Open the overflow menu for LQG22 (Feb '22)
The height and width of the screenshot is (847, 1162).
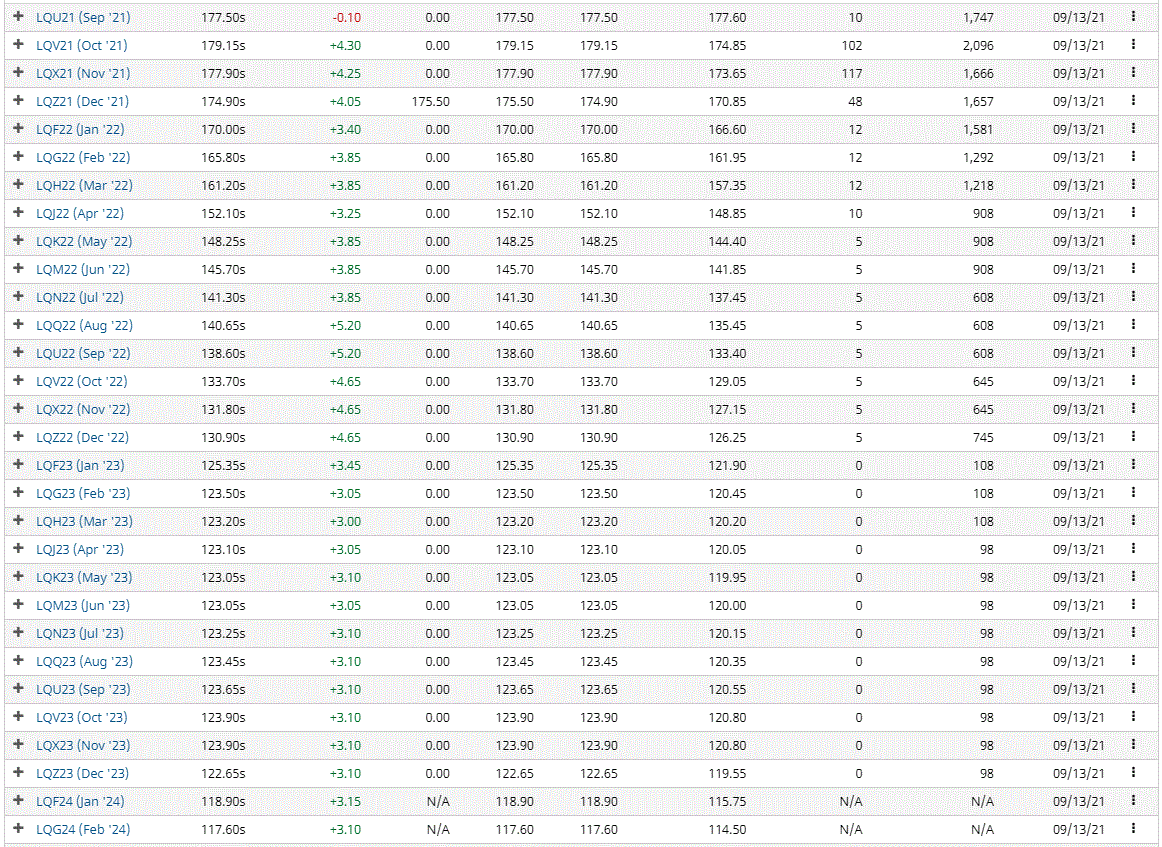click(1133, 157)
